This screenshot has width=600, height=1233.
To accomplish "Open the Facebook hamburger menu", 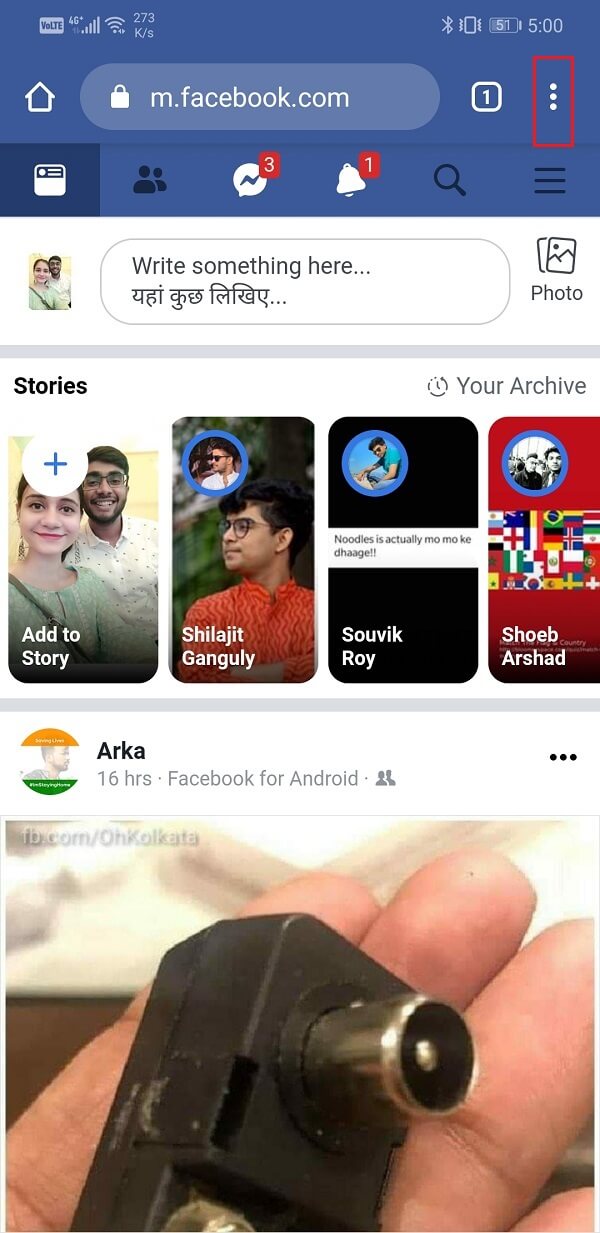I will (x=550, y=180).
